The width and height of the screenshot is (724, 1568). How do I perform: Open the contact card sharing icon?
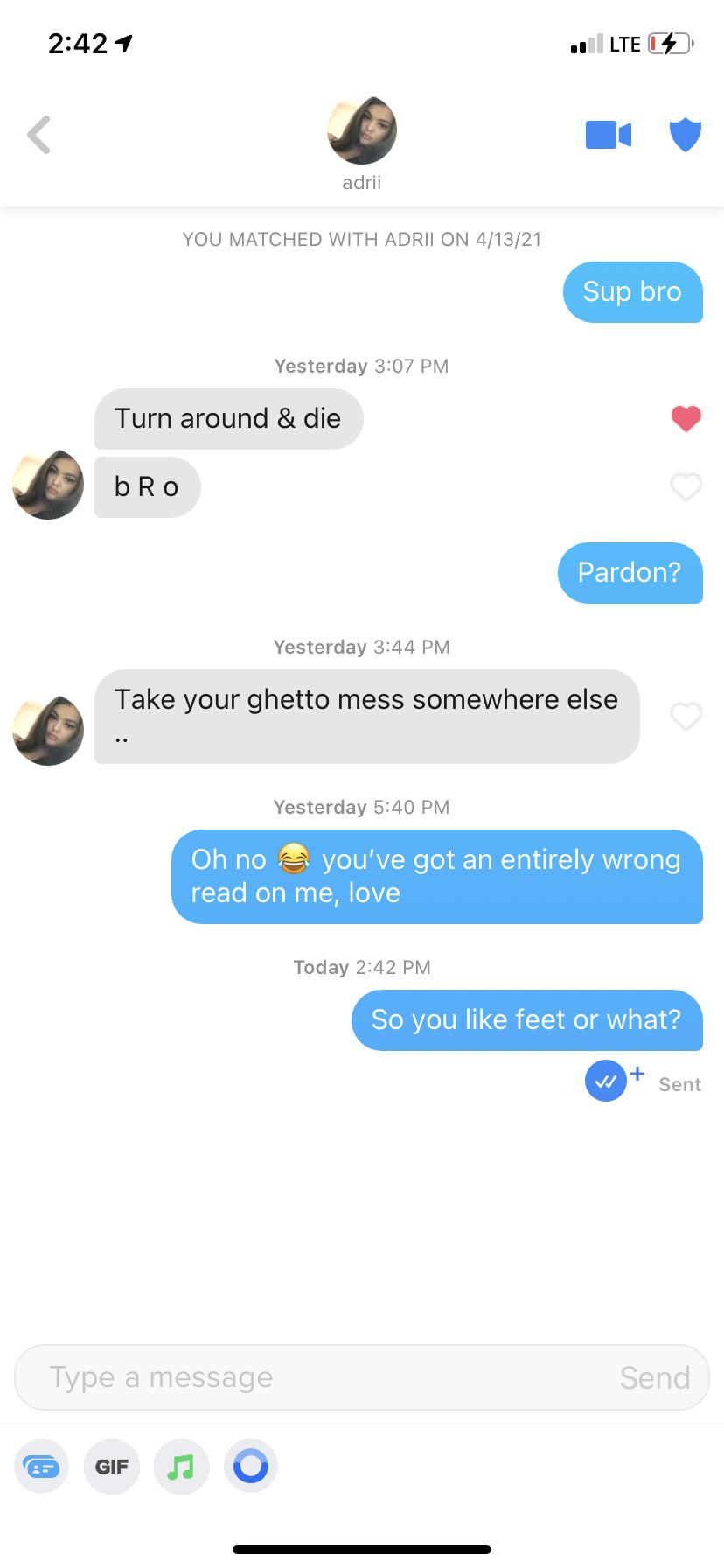[41, 1466]
